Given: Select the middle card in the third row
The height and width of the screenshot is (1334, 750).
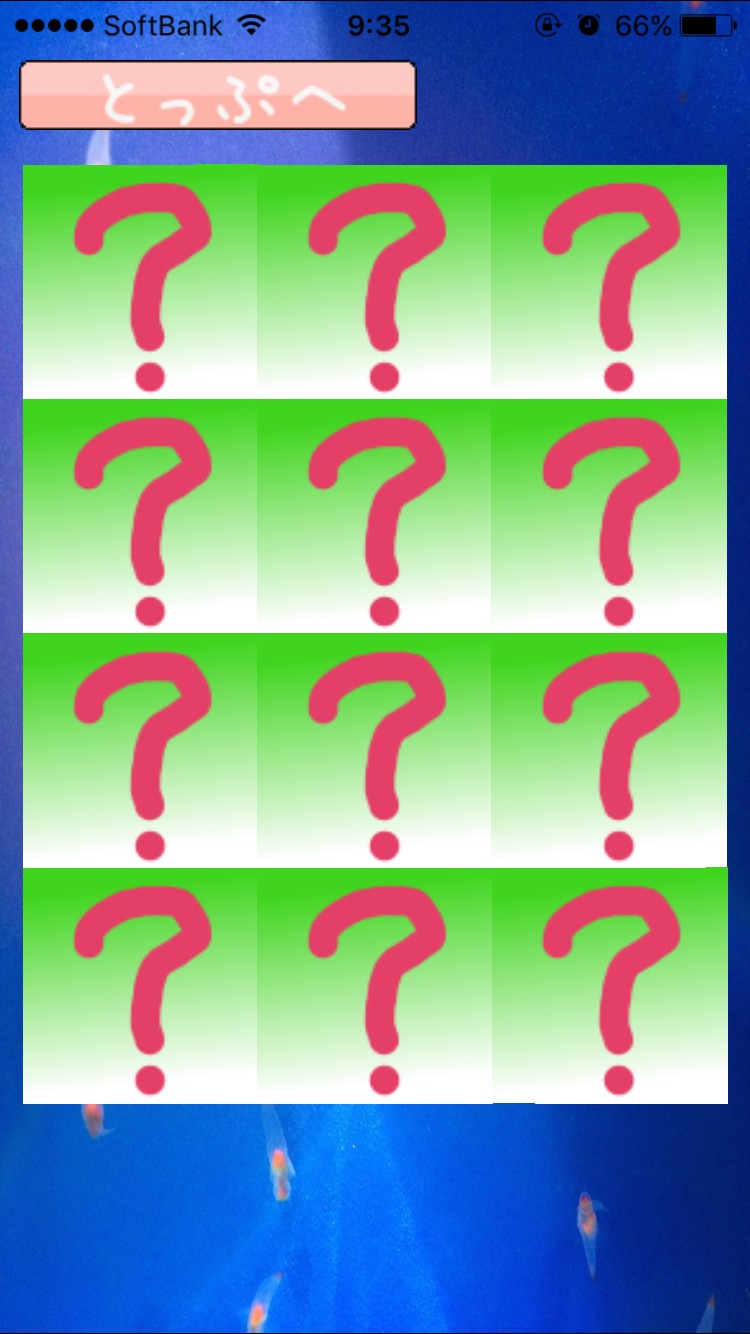Looking at the screenshot, I should (x=374, y=750).
